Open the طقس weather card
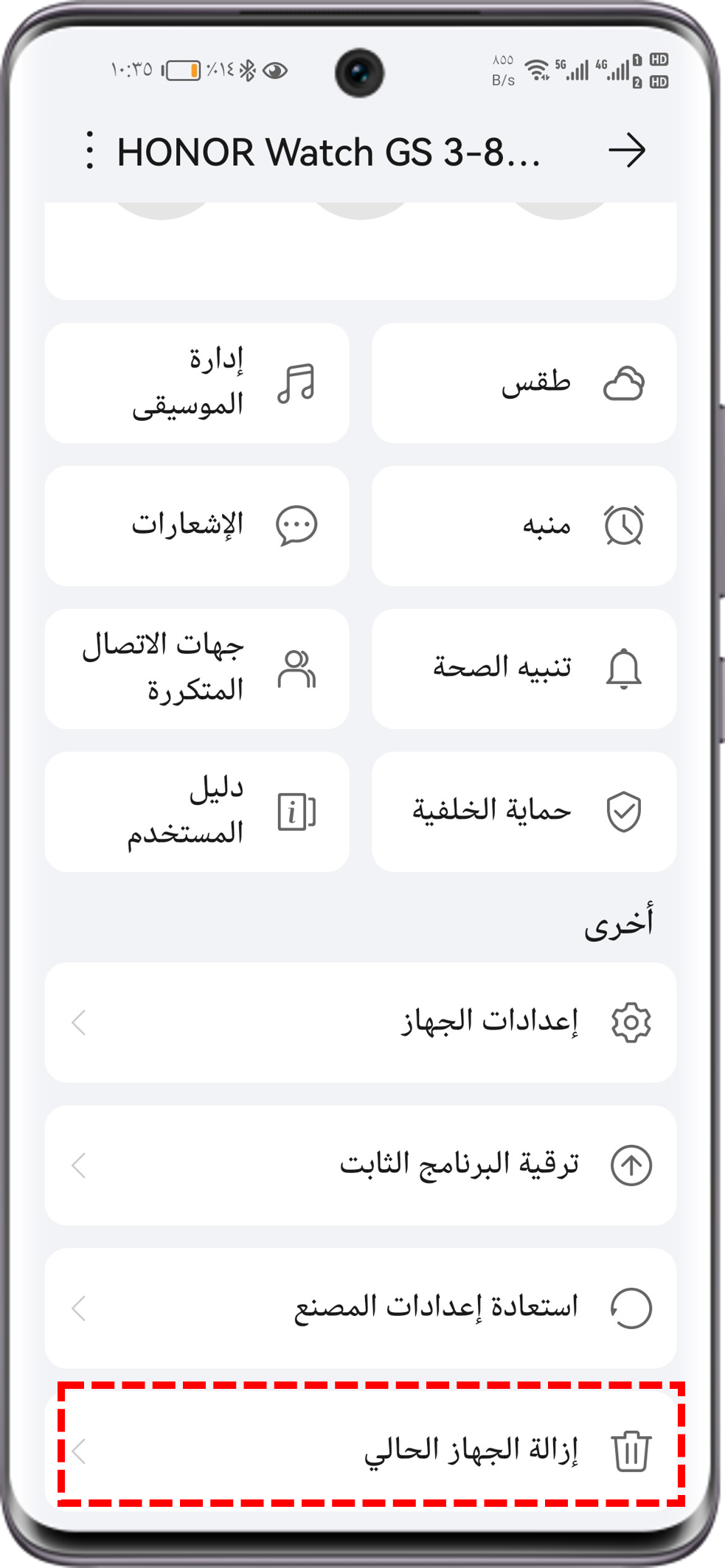The width and height of the screenshot is (725, 1568). point(524,383)
